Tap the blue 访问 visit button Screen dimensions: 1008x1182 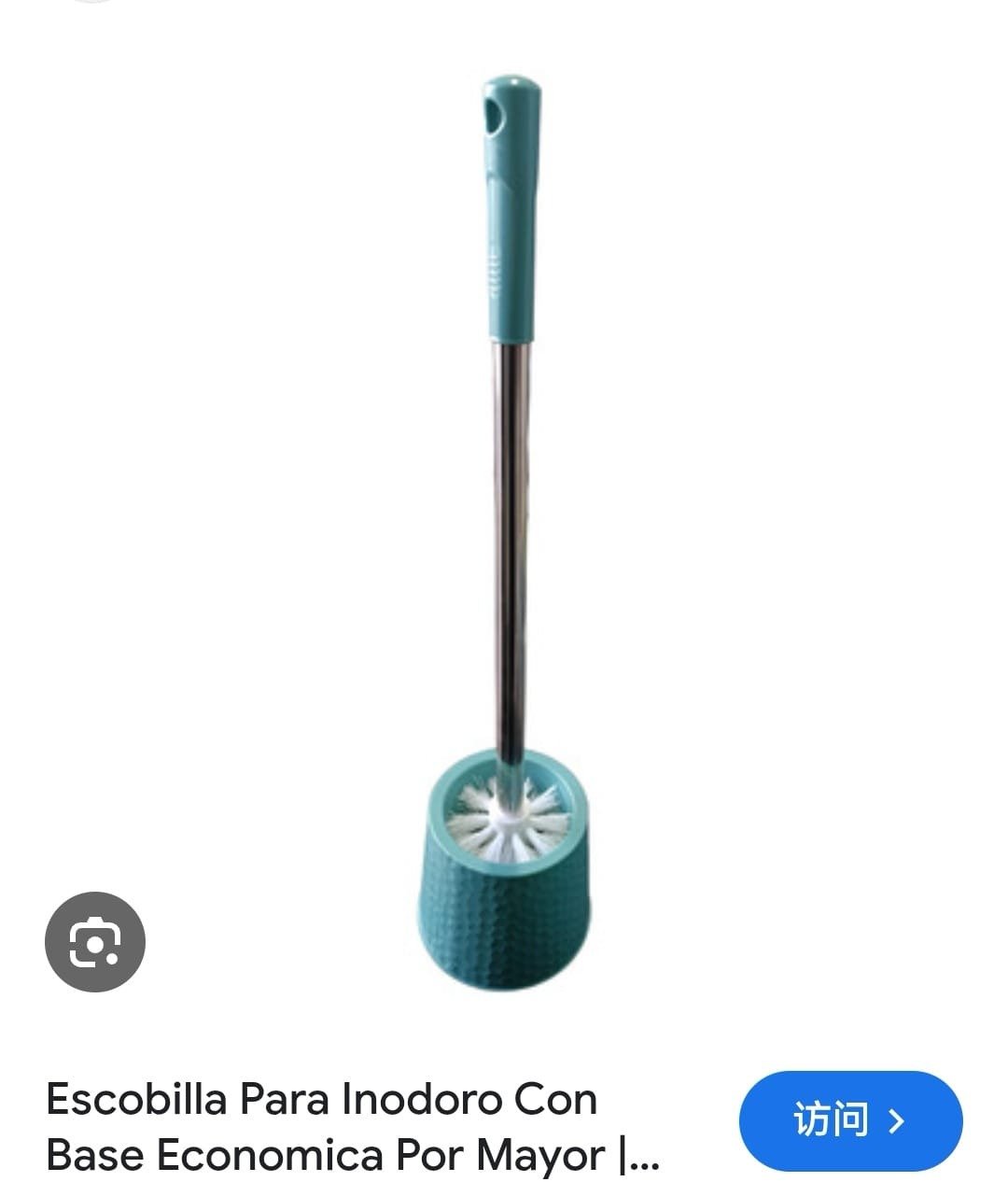click(849, 1120)
